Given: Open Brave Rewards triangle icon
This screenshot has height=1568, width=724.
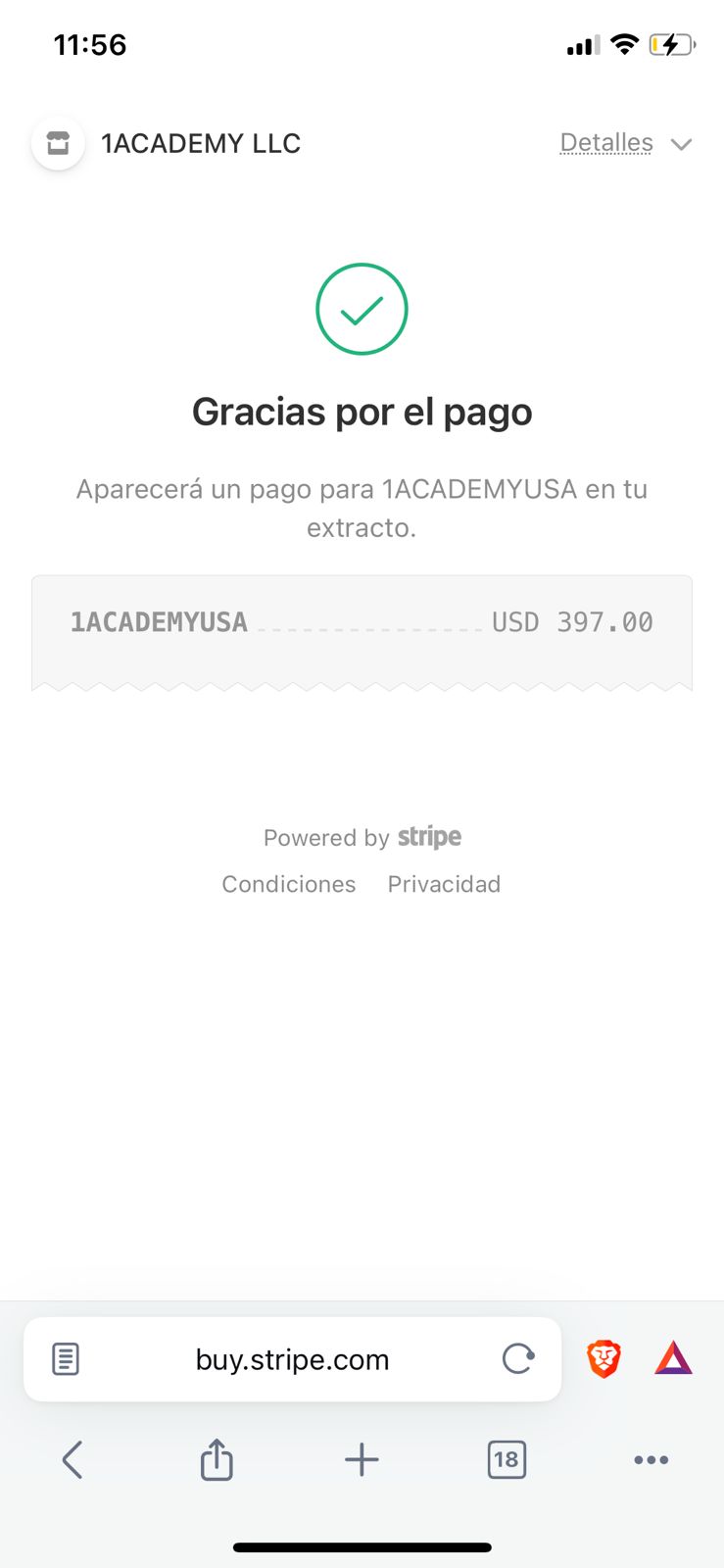Looking at the screenshot, I should (x=674, y=1358).
